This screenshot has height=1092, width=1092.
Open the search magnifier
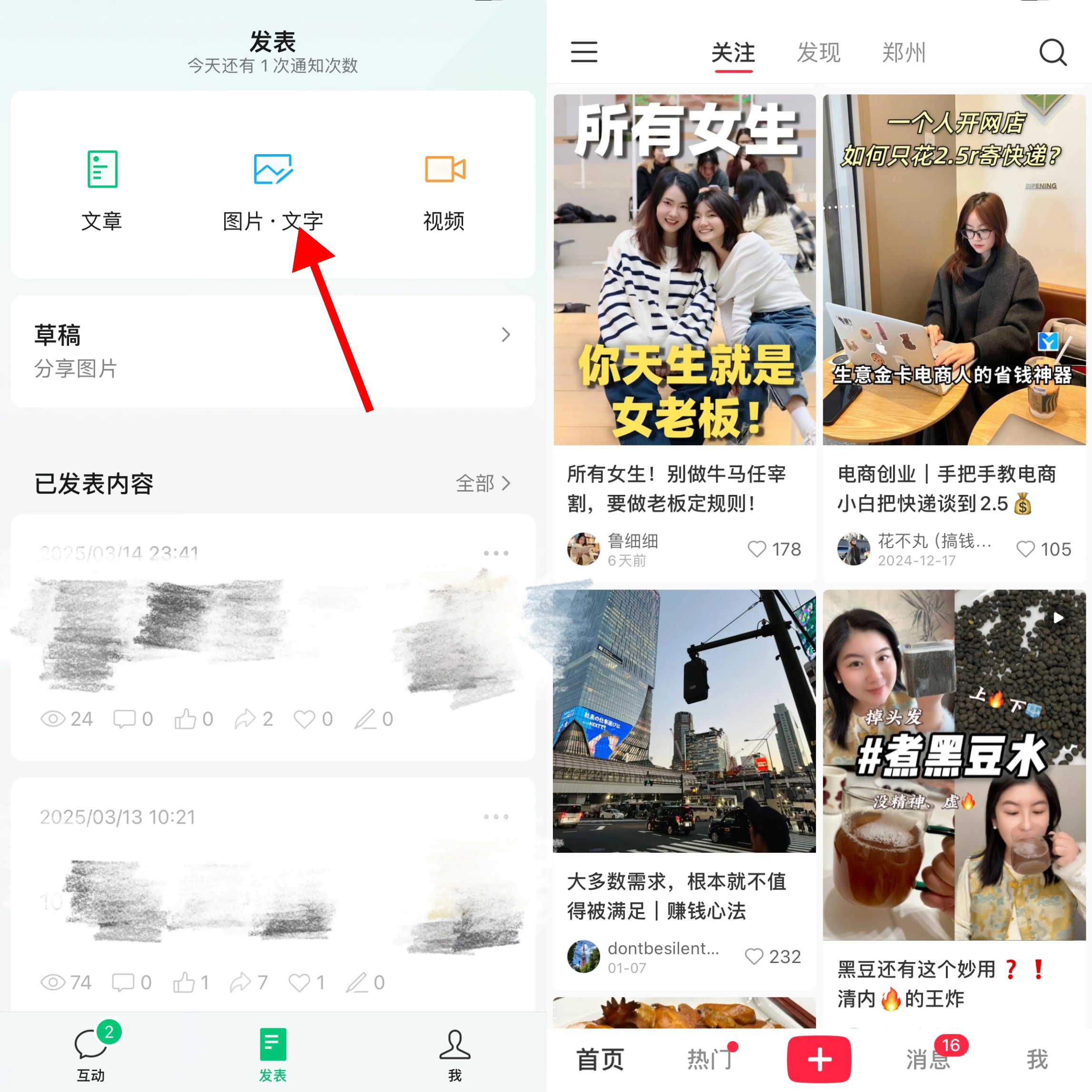tap(1053, 52)
